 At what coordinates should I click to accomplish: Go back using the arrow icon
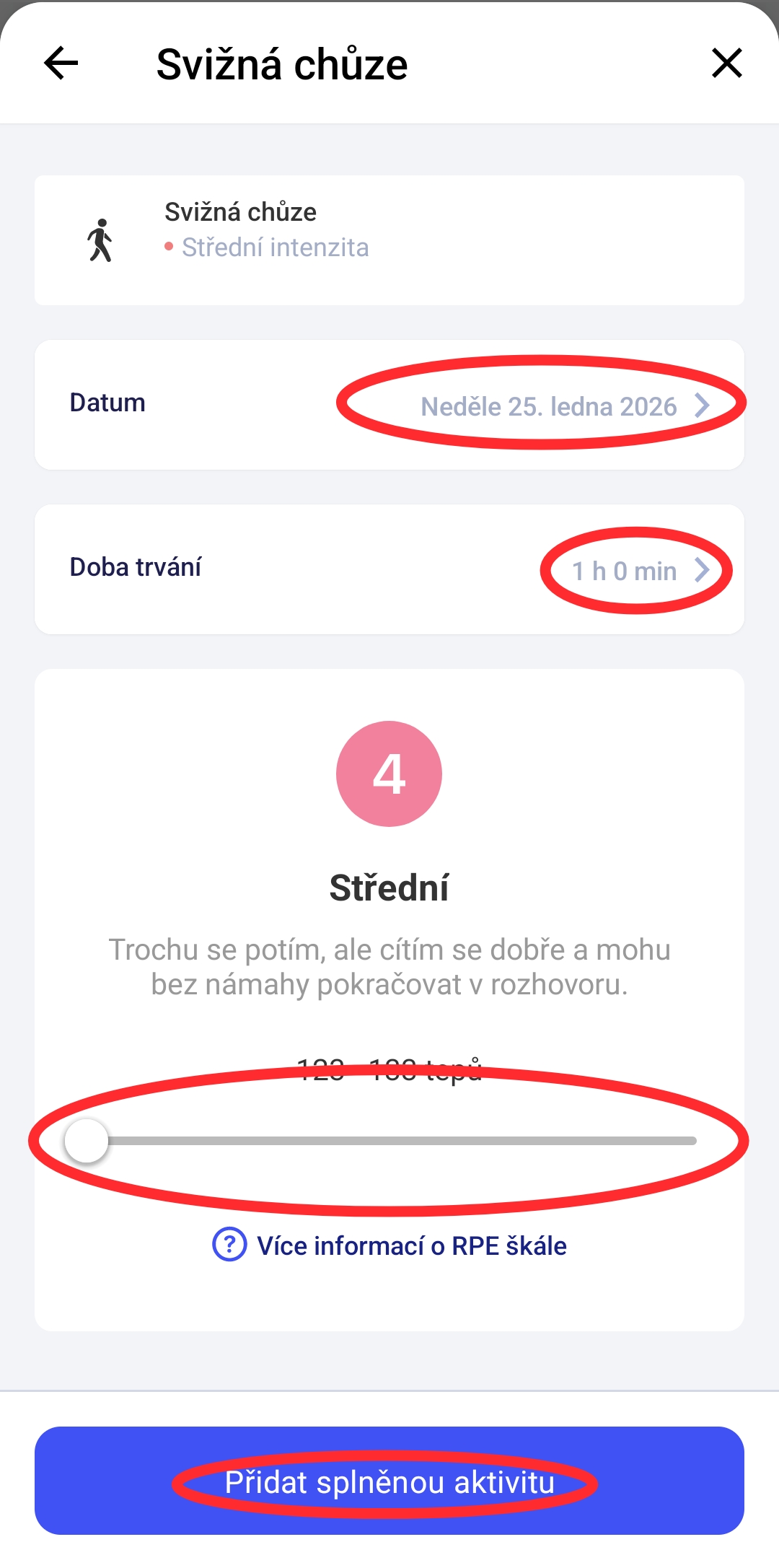[x=61, y=63]
